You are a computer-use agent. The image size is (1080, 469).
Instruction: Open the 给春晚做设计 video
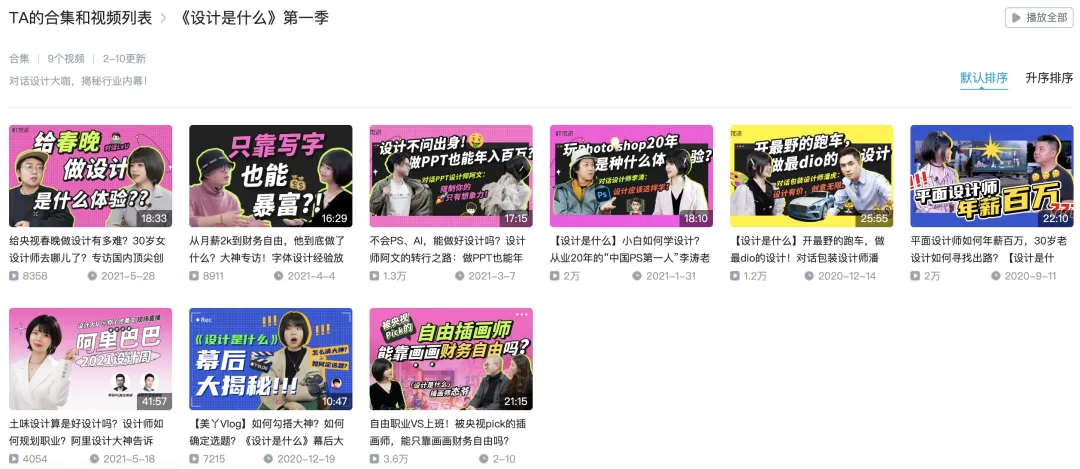click(x=90, y=176)
